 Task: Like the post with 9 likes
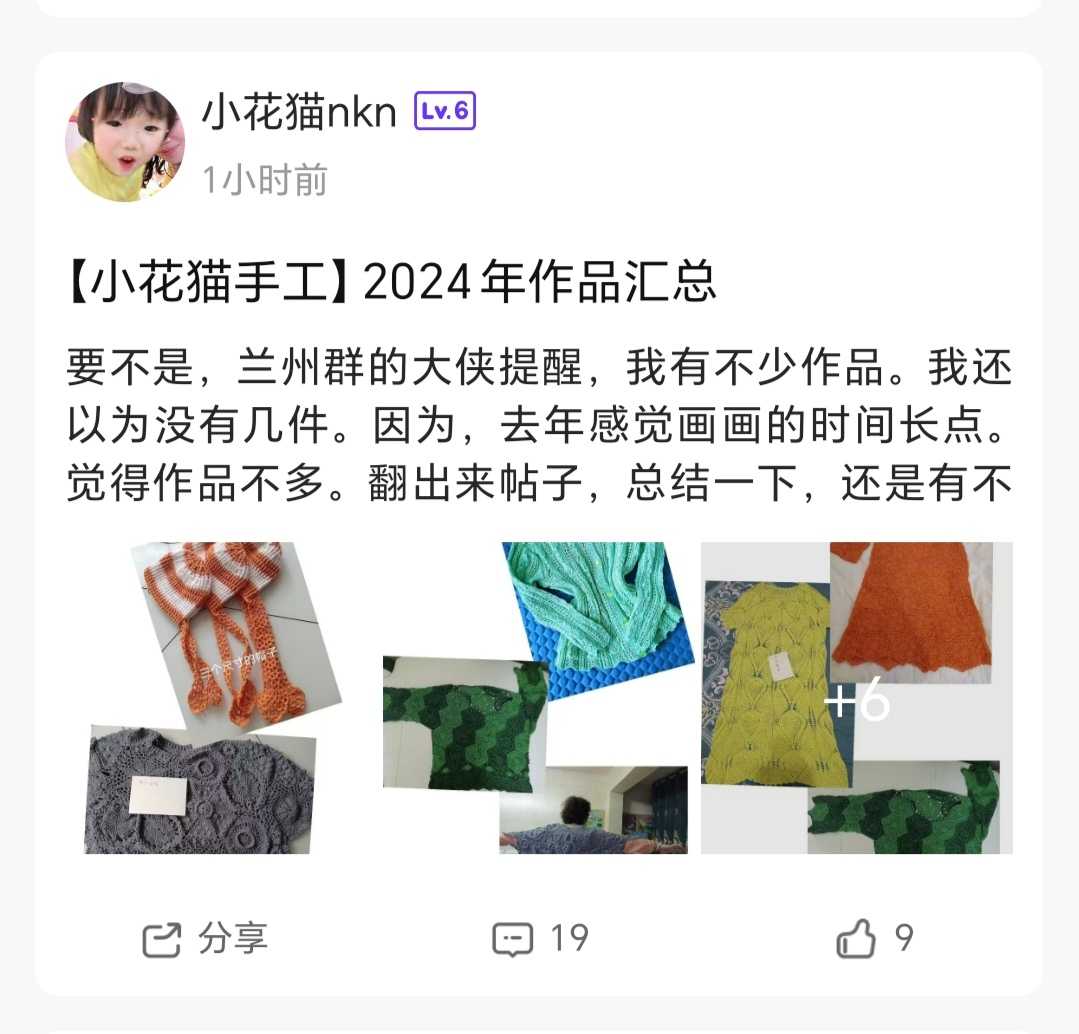pos(874,939)
